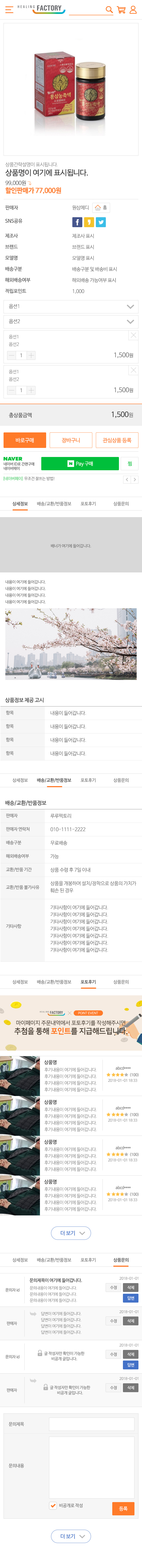Viewport: 142px width, 1568px height.
Task: Tap 관심상품 등록 button
Action: [117, 440]
